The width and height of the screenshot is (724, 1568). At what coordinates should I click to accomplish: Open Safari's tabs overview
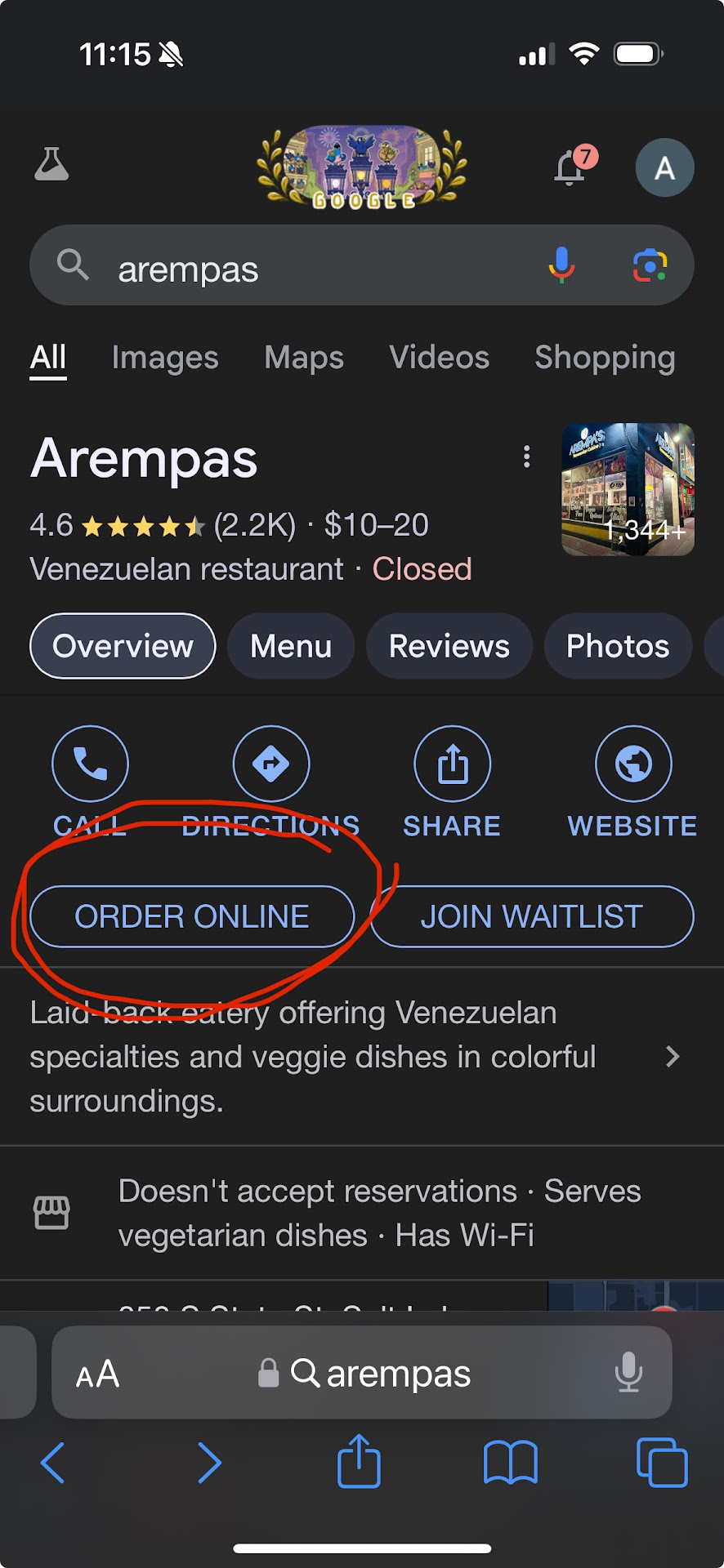tap(662, 1462)
